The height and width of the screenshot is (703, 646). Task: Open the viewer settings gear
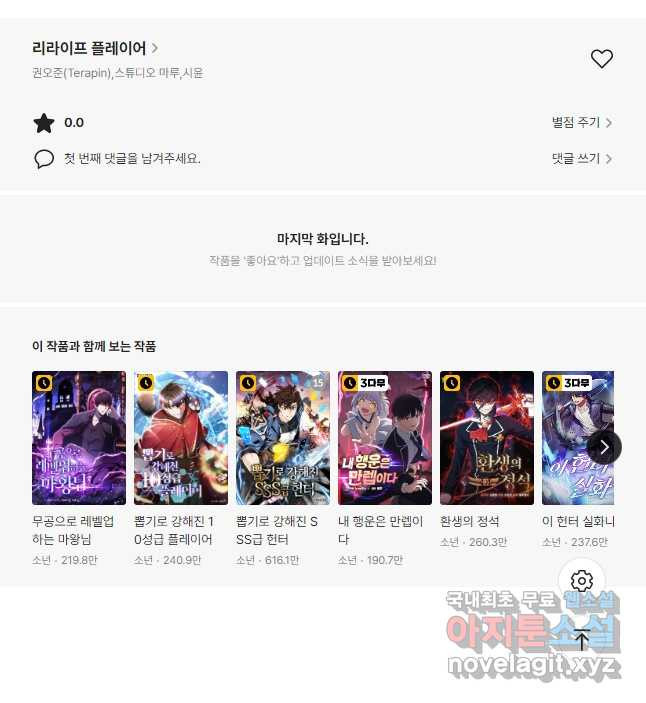(582, 581)
